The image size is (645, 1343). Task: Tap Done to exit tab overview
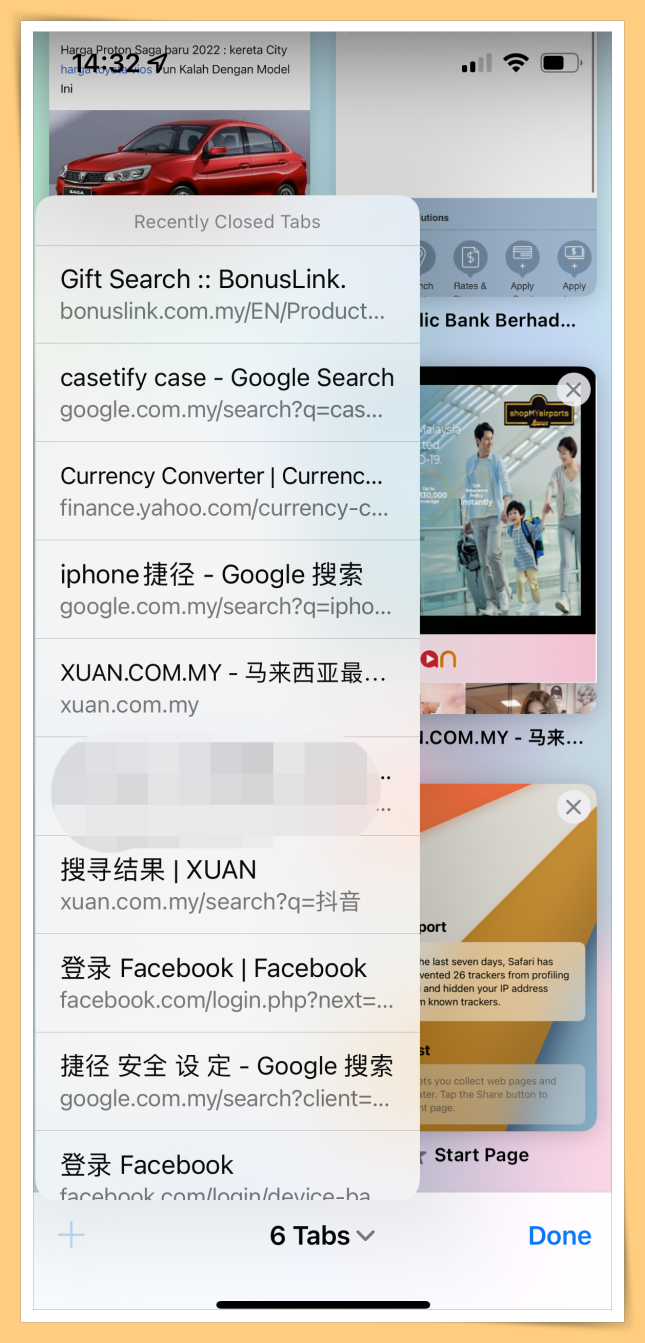pos(559,1236)
